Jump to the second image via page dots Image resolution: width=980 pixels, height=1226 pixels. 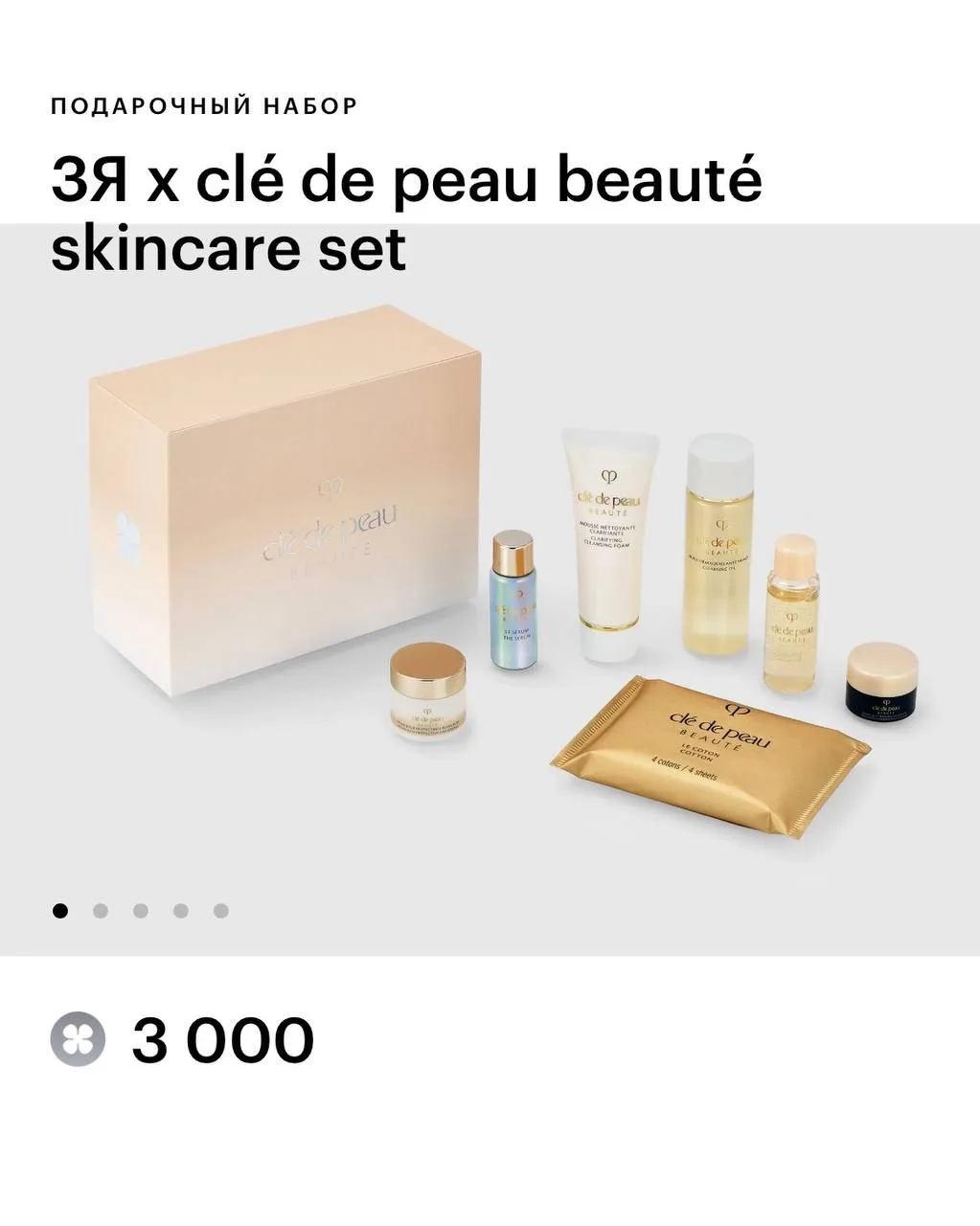coord(101,911)
